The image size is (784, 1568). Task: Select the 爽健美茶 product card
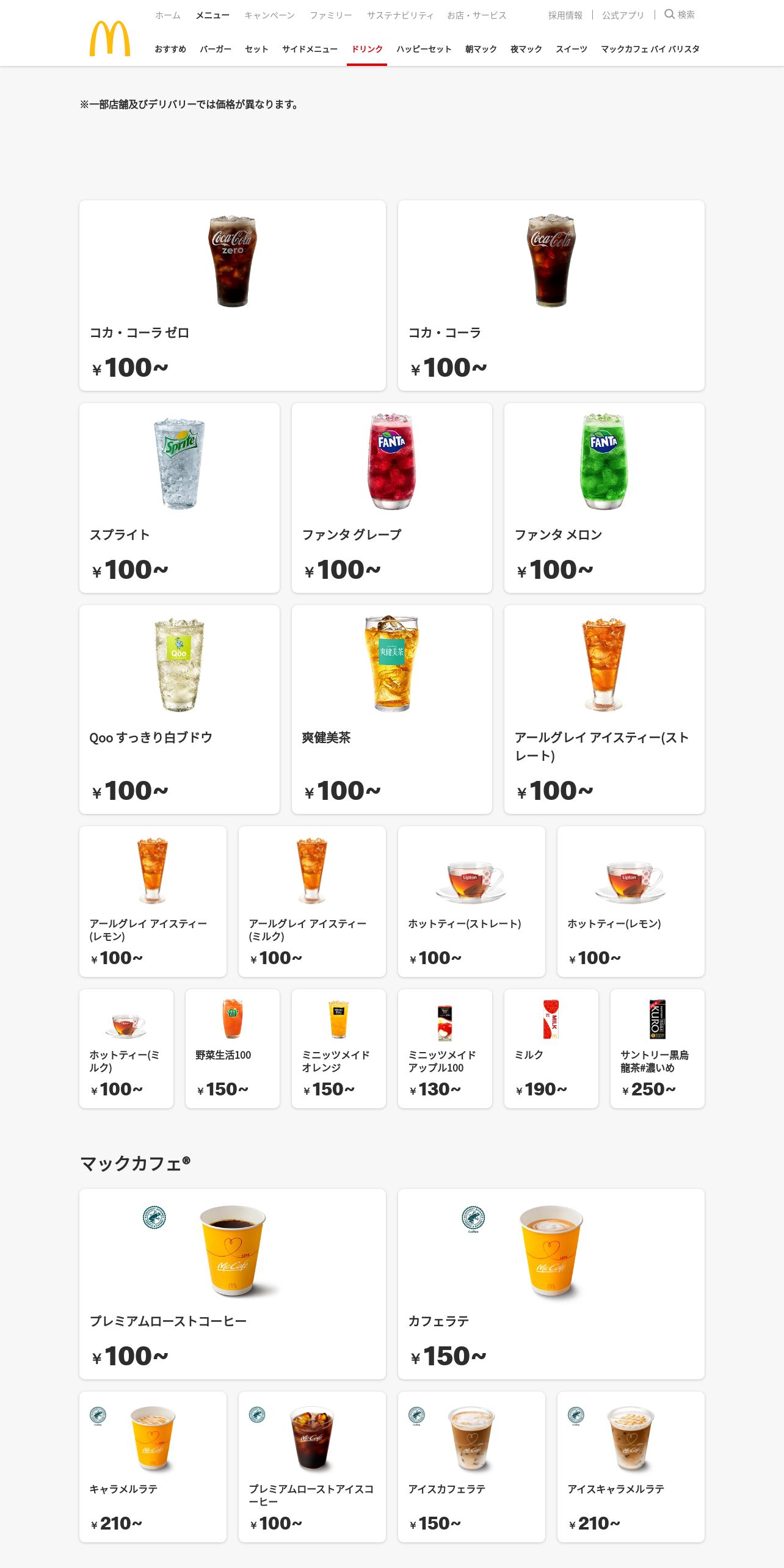click(x=392, y=710)
